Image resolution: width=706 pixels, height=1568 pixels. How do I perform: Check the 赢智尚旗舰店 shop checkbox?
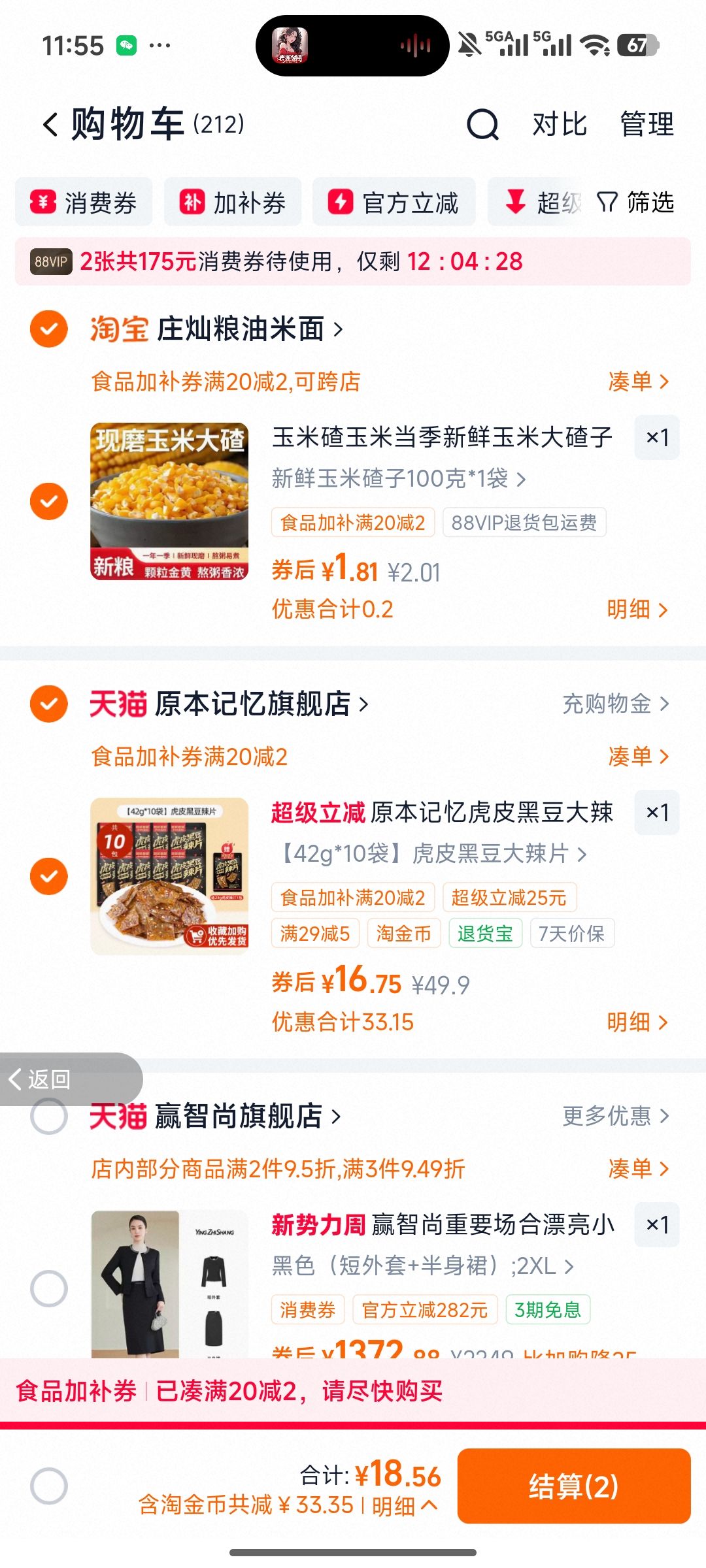[49, 1116]
